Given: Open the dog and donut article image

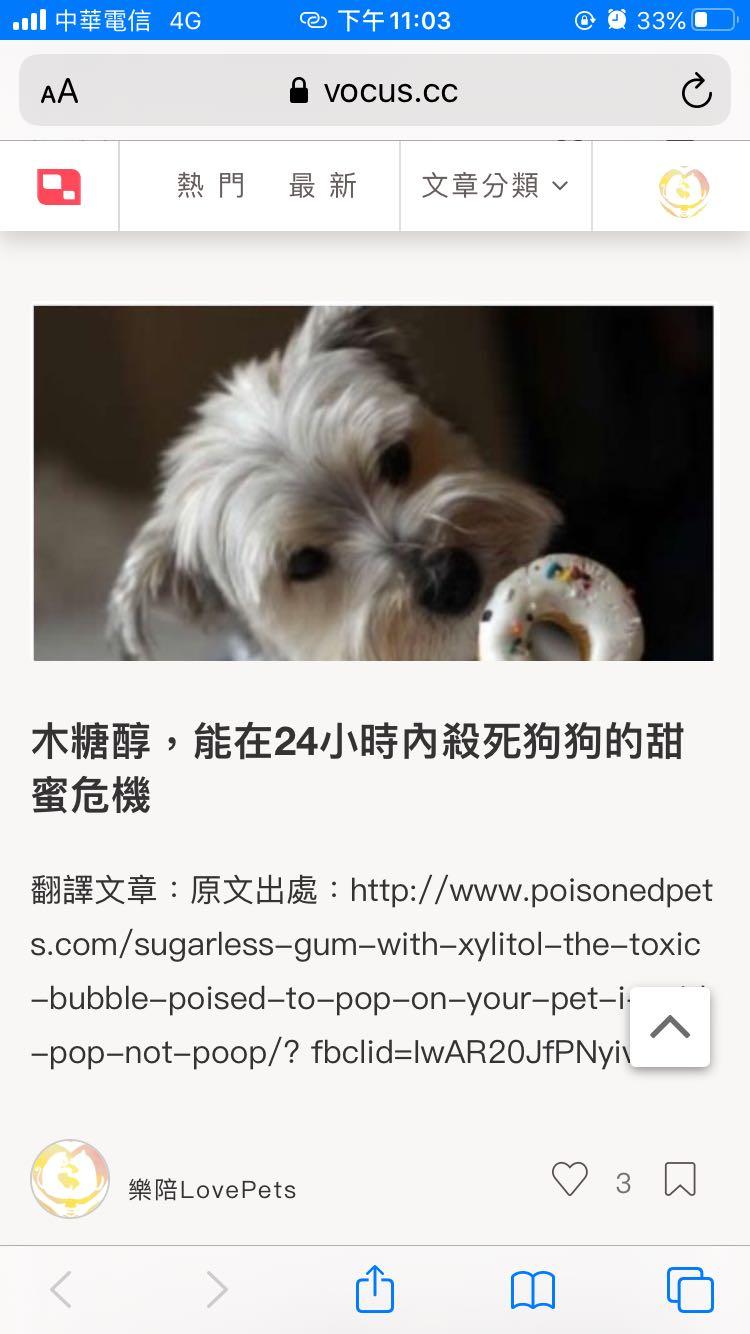Looking at the screenshot, I should [374, 483].
